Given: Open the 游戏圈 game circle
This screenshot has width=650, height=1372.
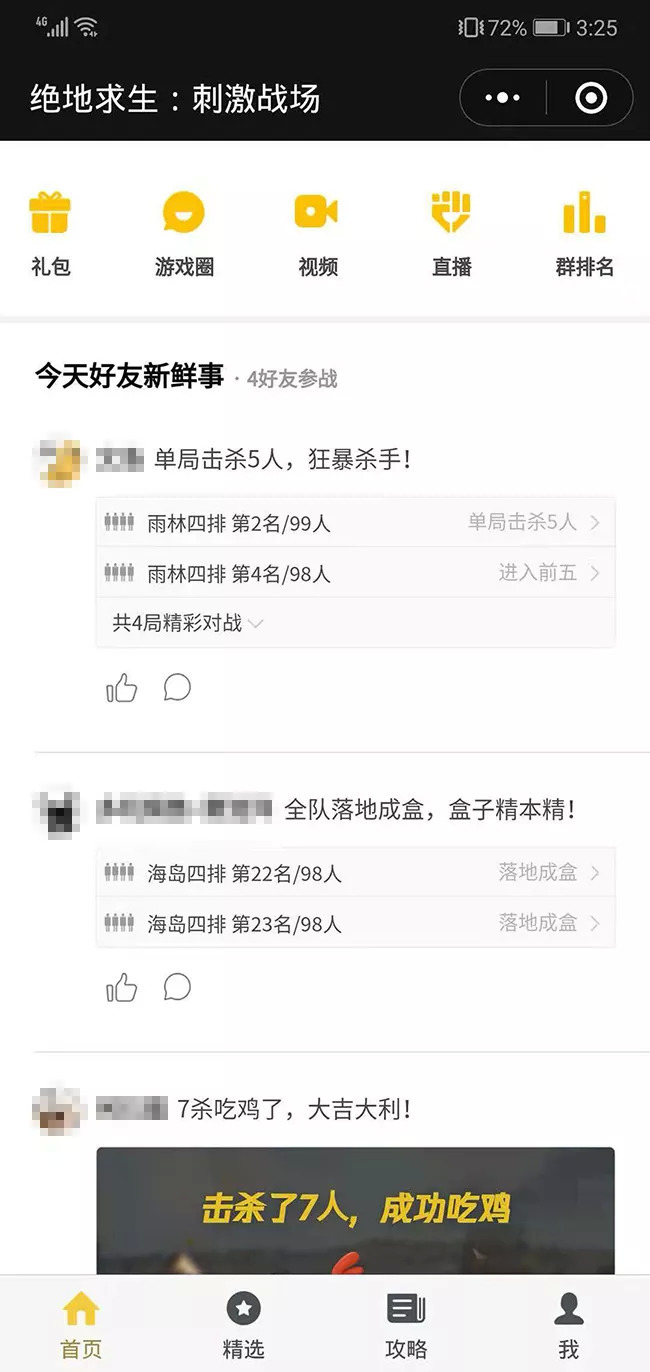Looking at the screenshot, I should tap(184, 234).
